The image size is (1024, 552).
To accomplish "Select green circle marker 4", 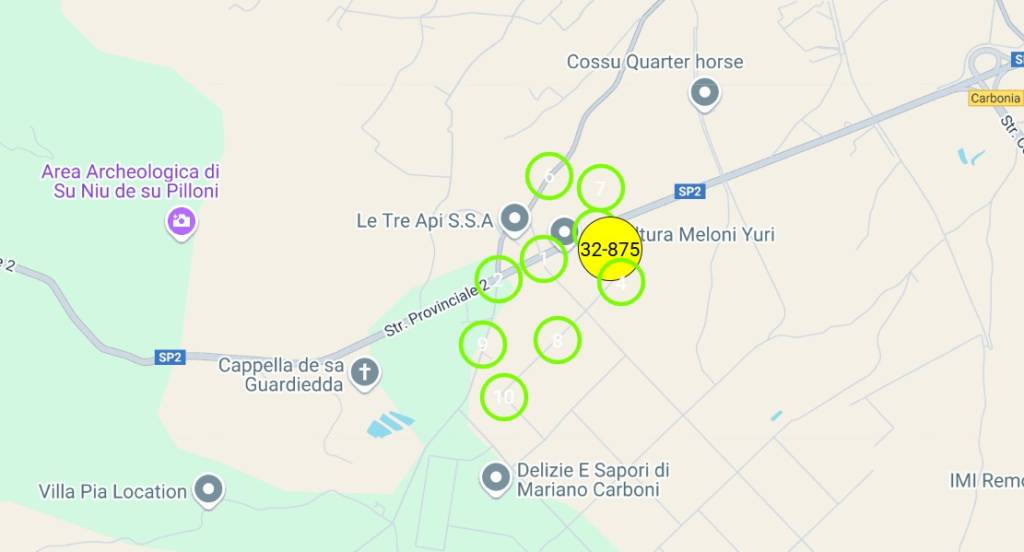I will coord(621,283).
